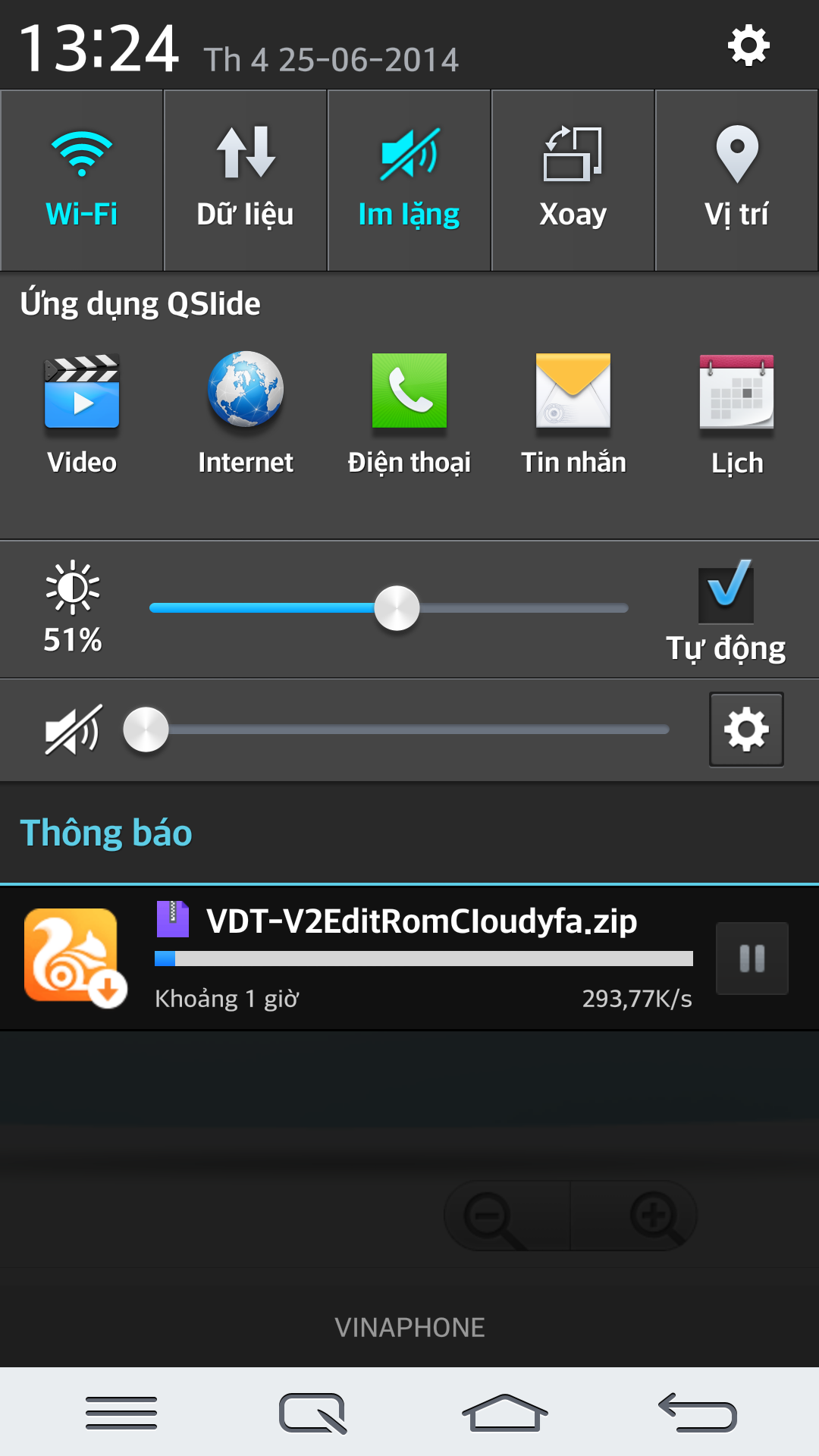Toggle Im lặng silent mode

tap(409, 180)
